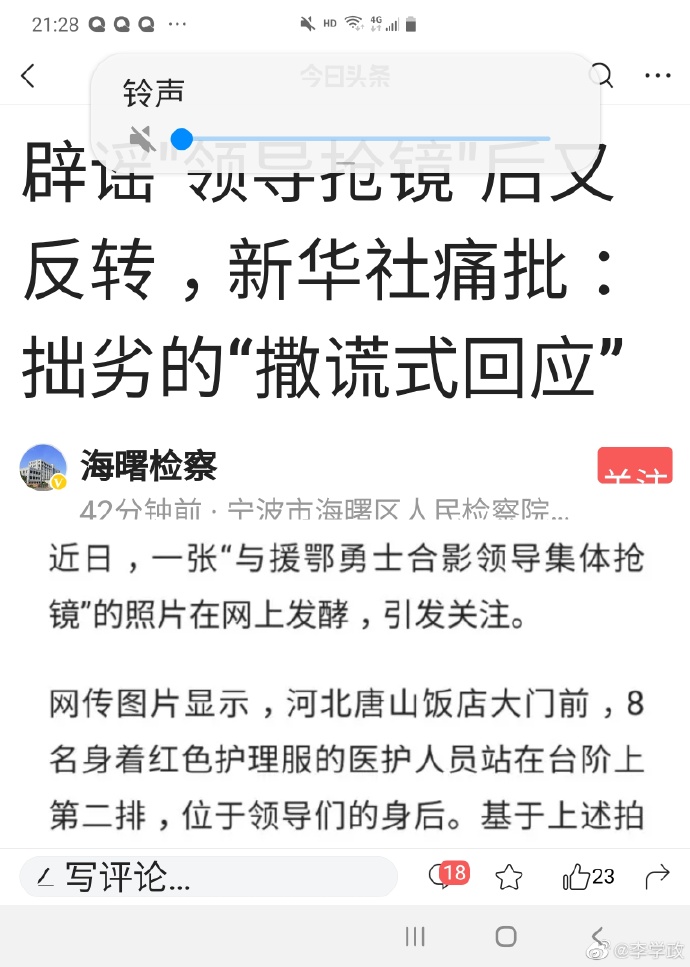Open 海曙检察 author profile
The image size is (690, 967).
(x=148, y=465)
